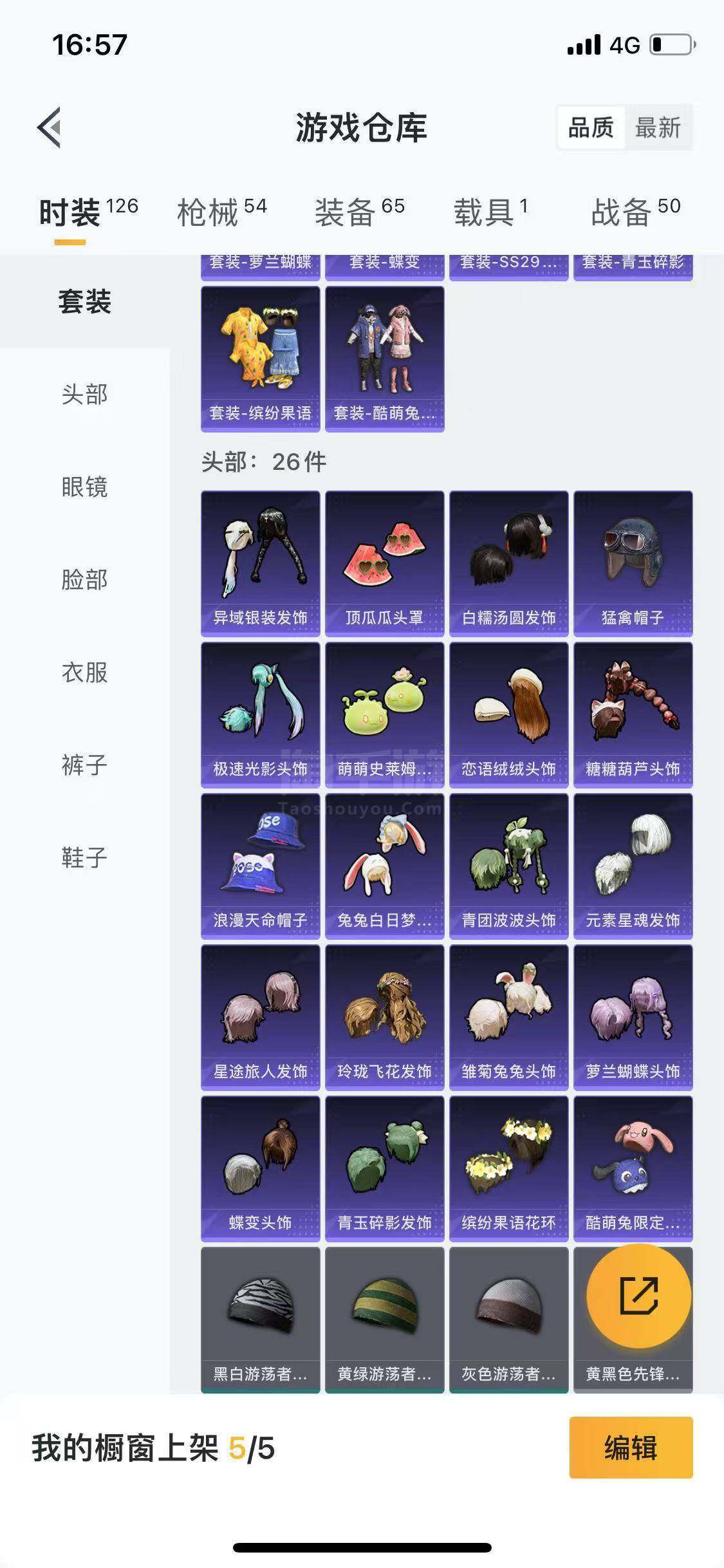Tap the 编辑 button
Viewport: 724px width, 1568px height.
pos(631,1448)
